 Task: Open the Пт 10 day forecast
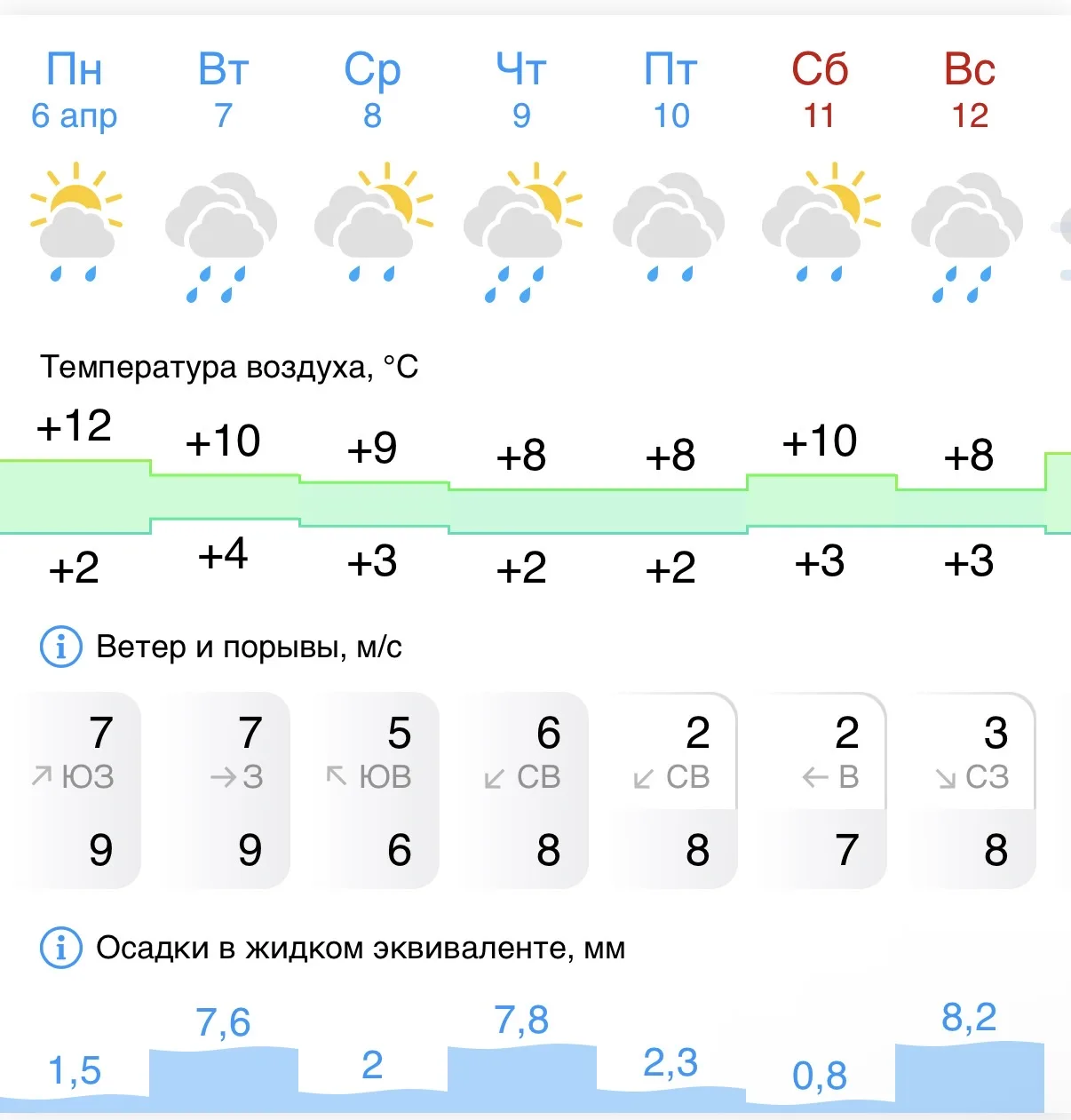coord(670,92)
